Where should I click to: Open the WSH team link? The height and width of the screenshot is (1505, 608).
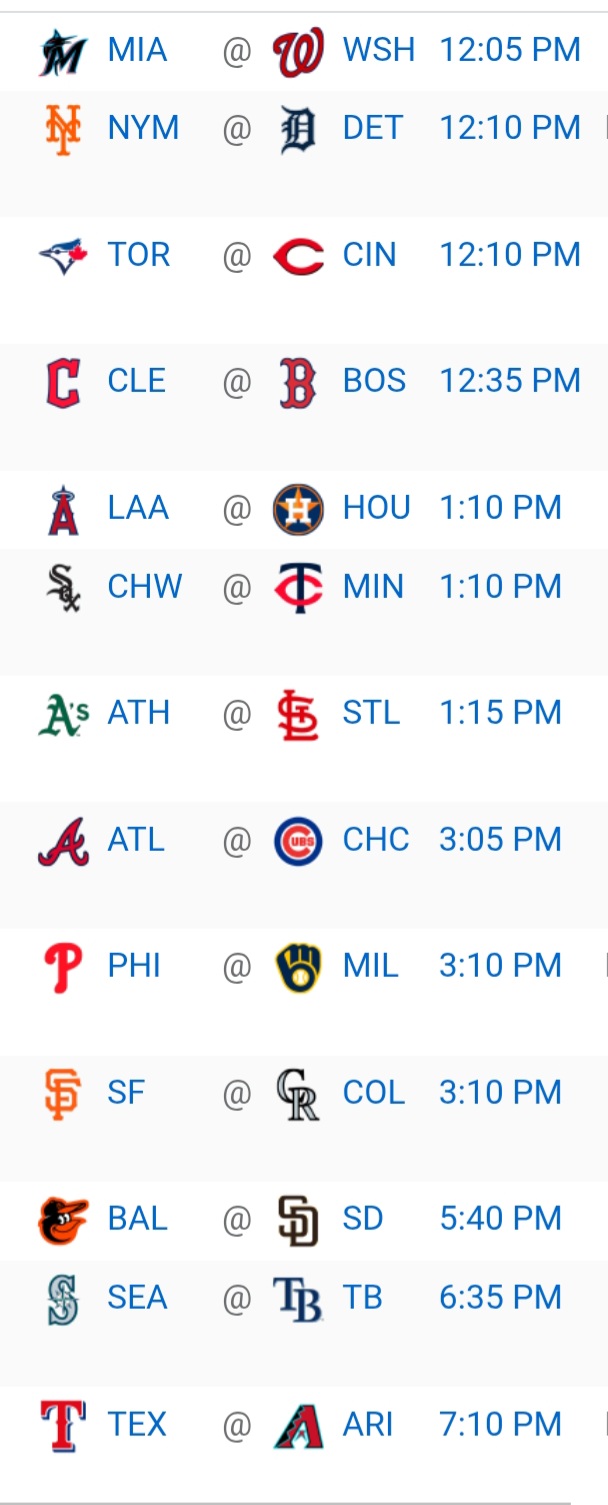point(378,51)
